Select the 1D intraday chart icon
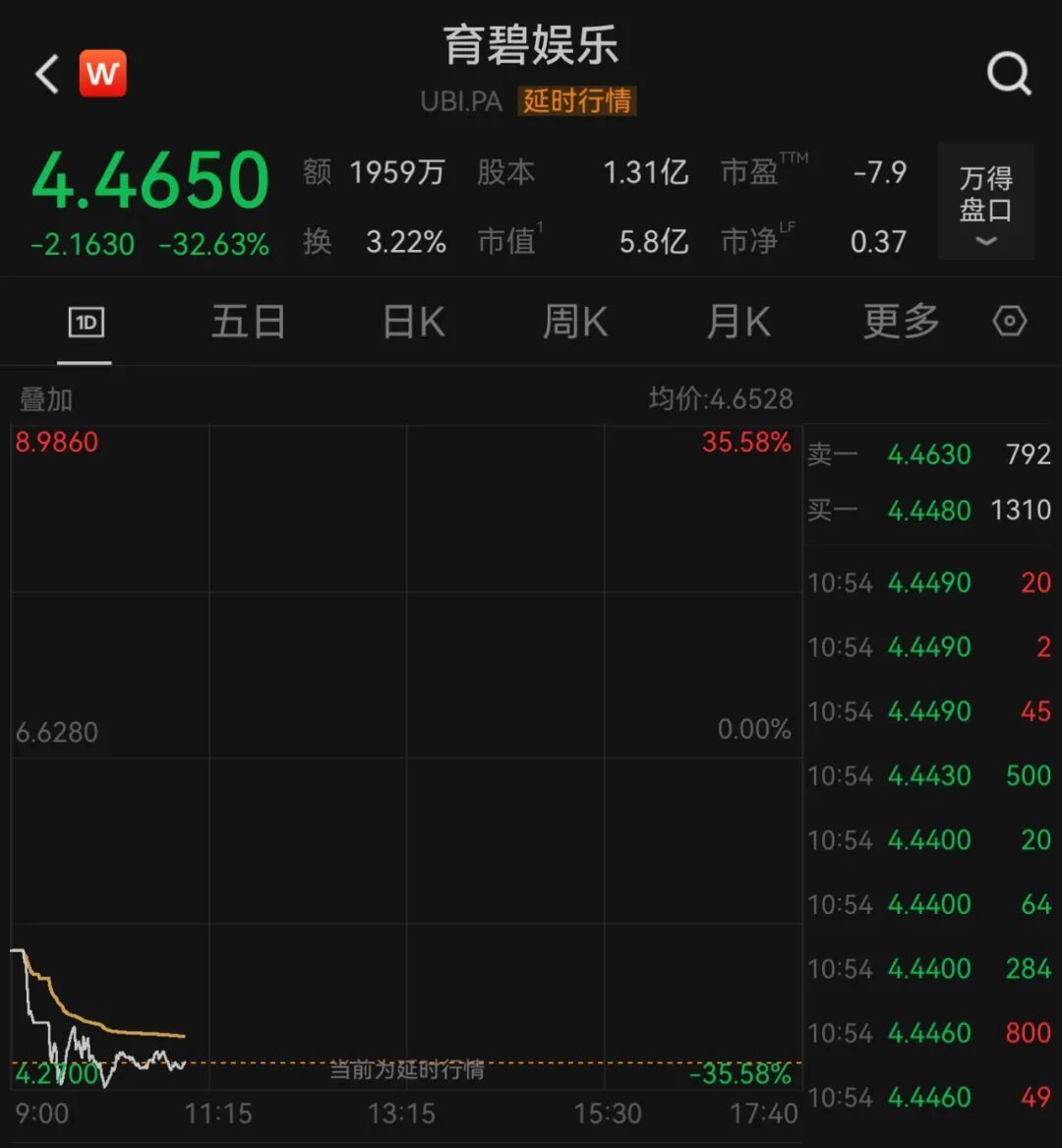 [85, 322]
